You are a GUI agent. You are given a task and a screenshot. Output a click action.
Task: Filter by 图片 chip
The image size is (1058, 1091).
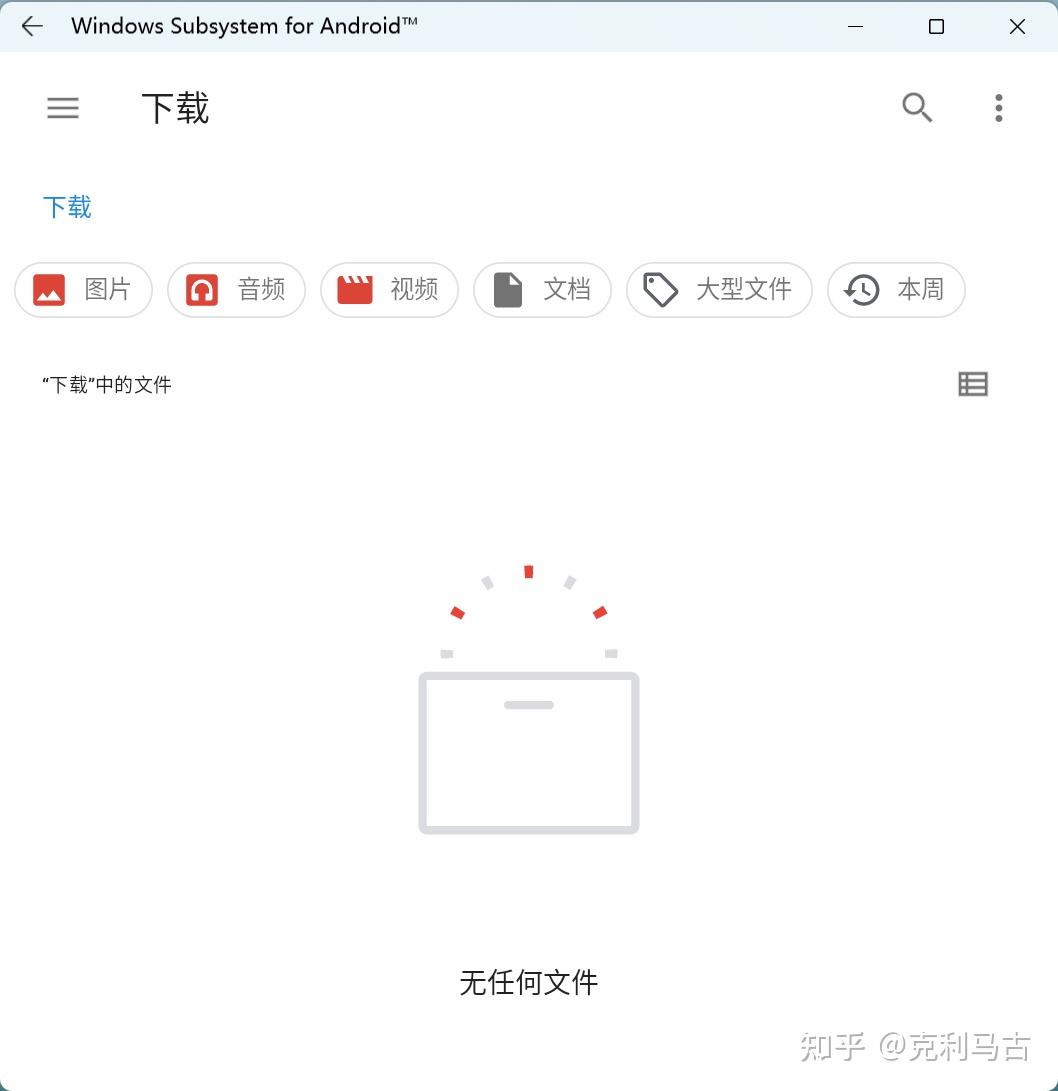[x=83, y=290]
